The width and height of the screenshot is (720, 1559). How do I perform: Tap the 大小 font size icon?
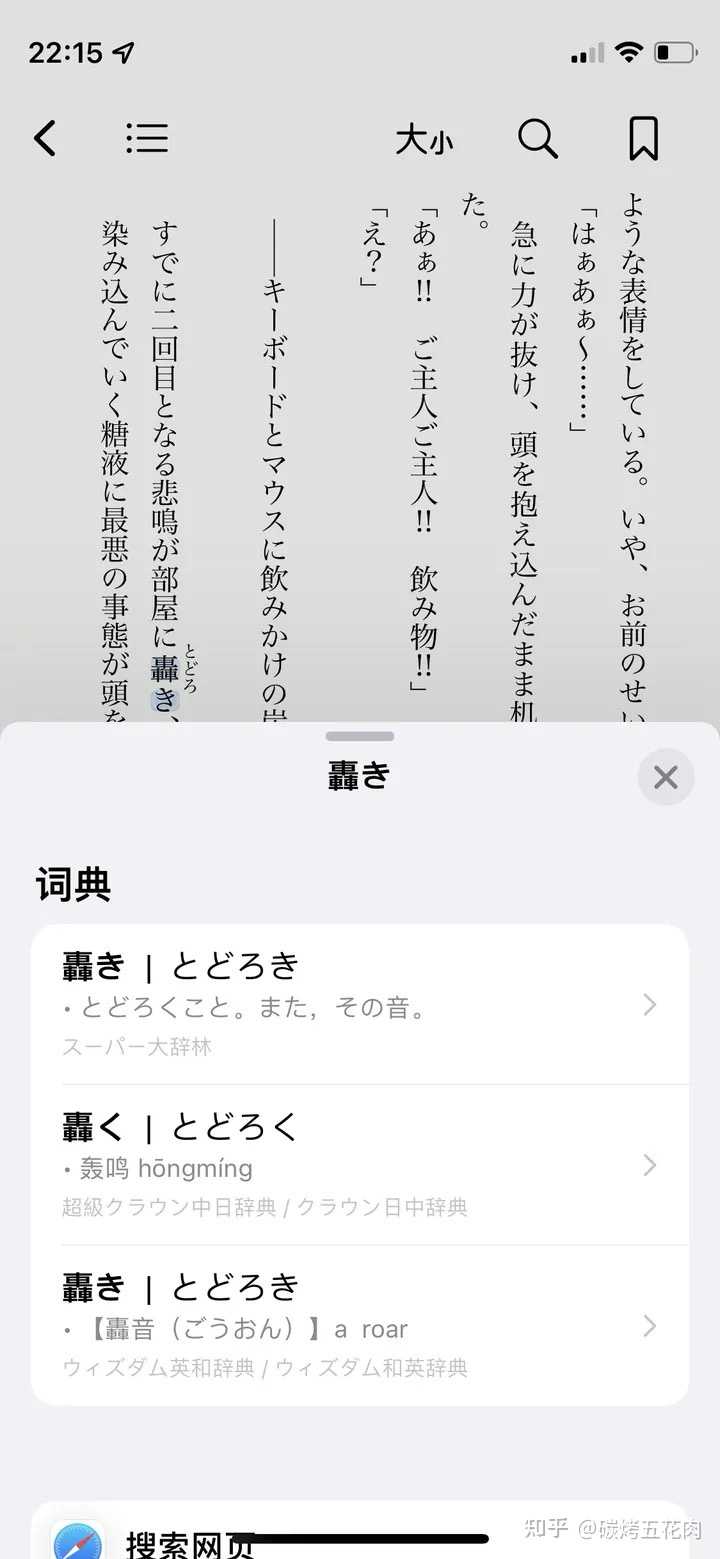tap(424, 142)
